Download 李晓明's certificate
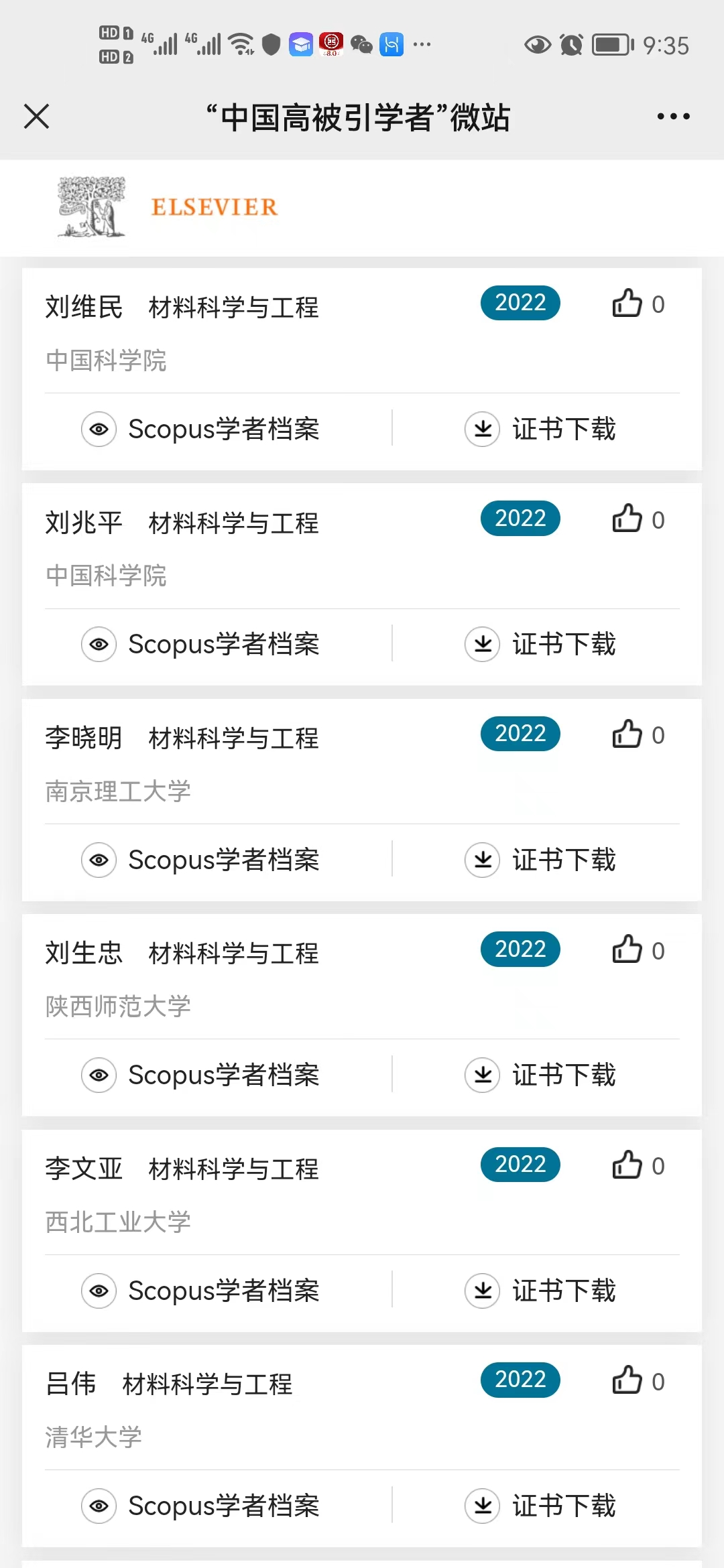Image resolution: width=724 pixels, height=1568 pixels. point(540,860)
